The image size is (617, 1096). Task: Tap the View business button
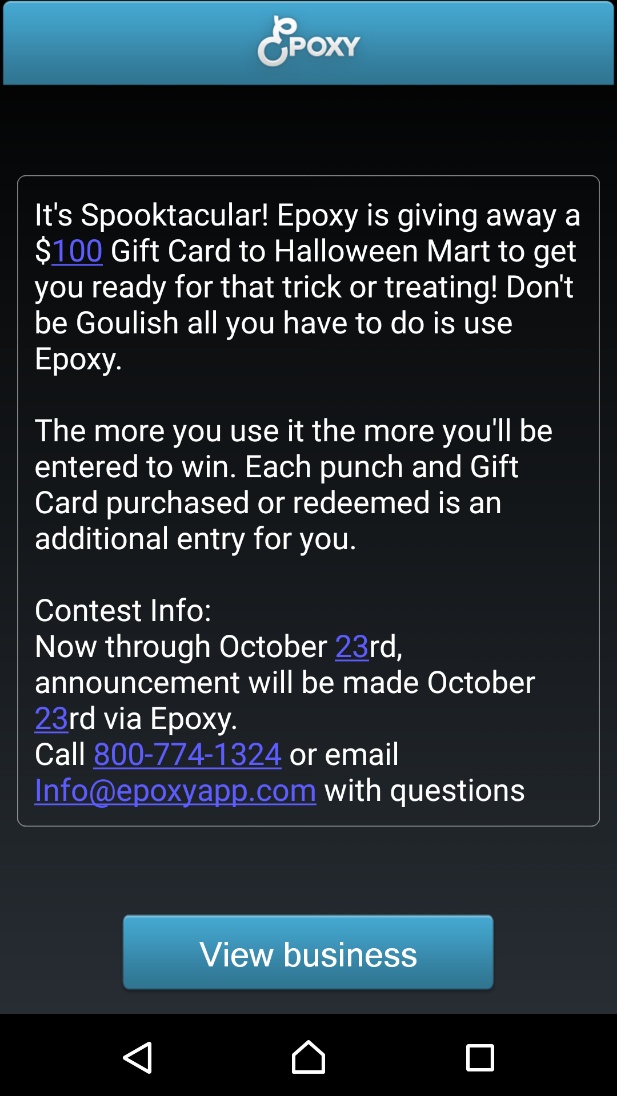(308, 953)
